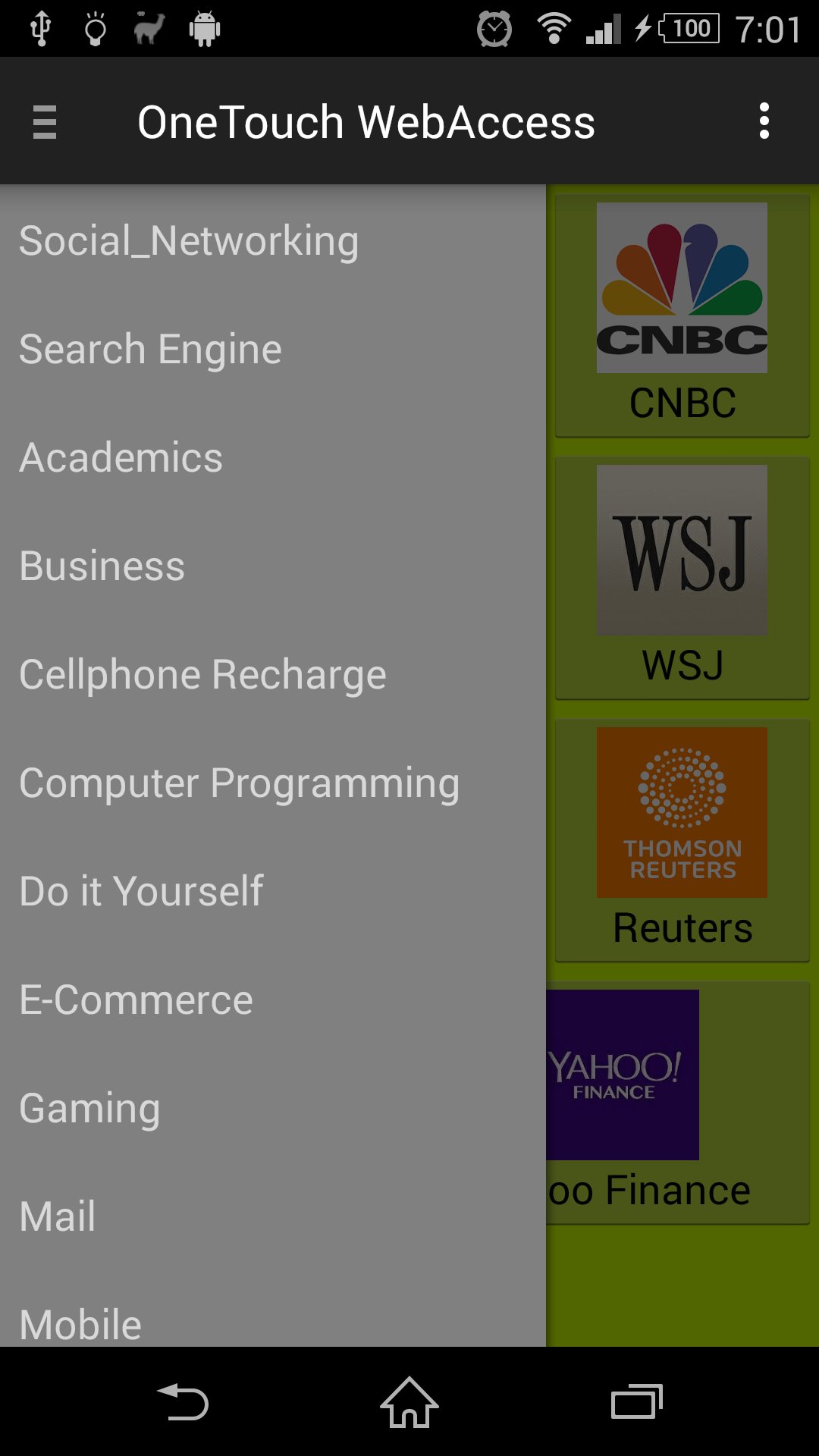This screenshot has height=1456, width=819.
Task: Open the Business category
Action: 101,565
